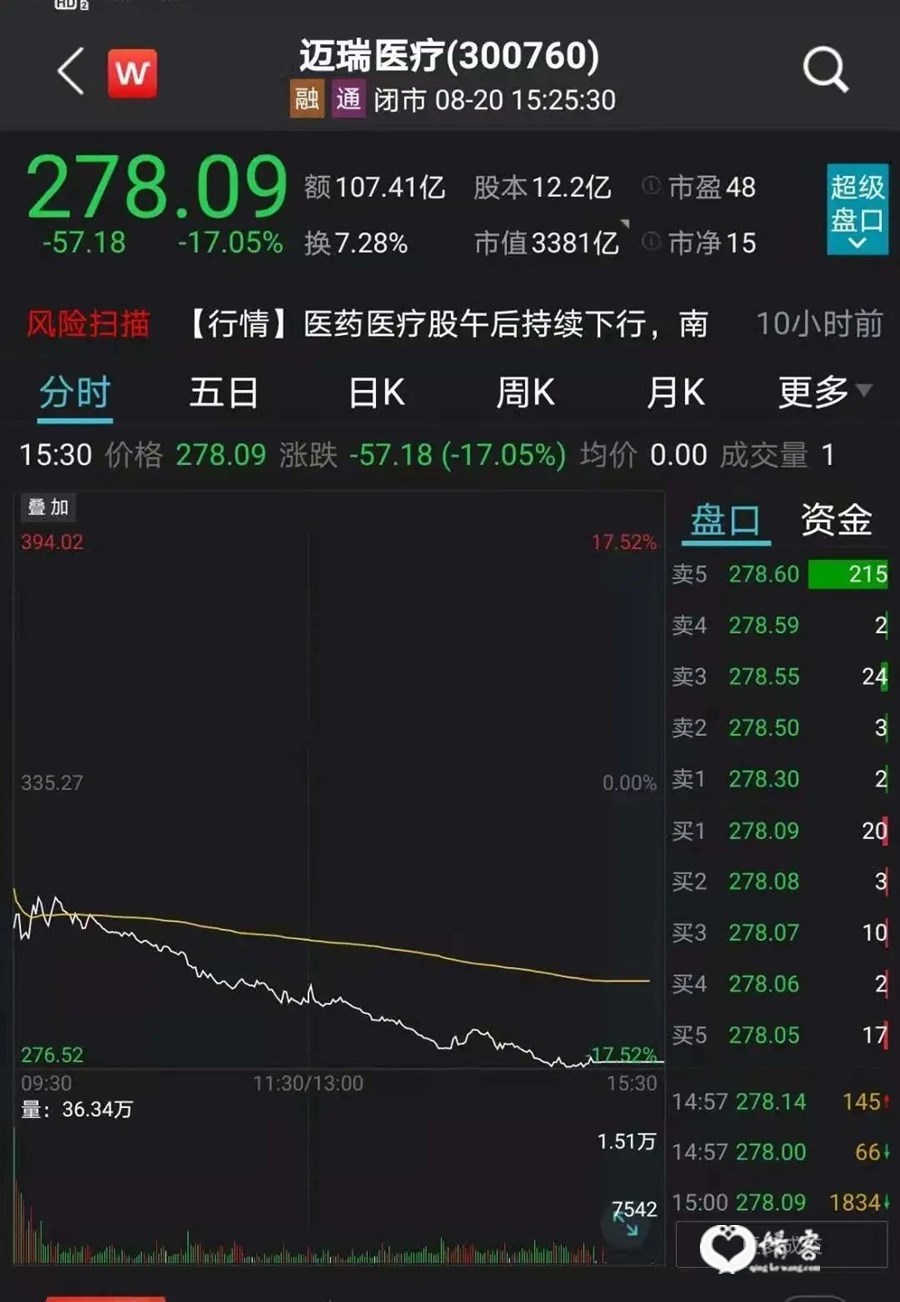Viewport: 900px width, 1302px height.
Task: Open the 风险扫描 risk scan
Action: tap(88, 324)
